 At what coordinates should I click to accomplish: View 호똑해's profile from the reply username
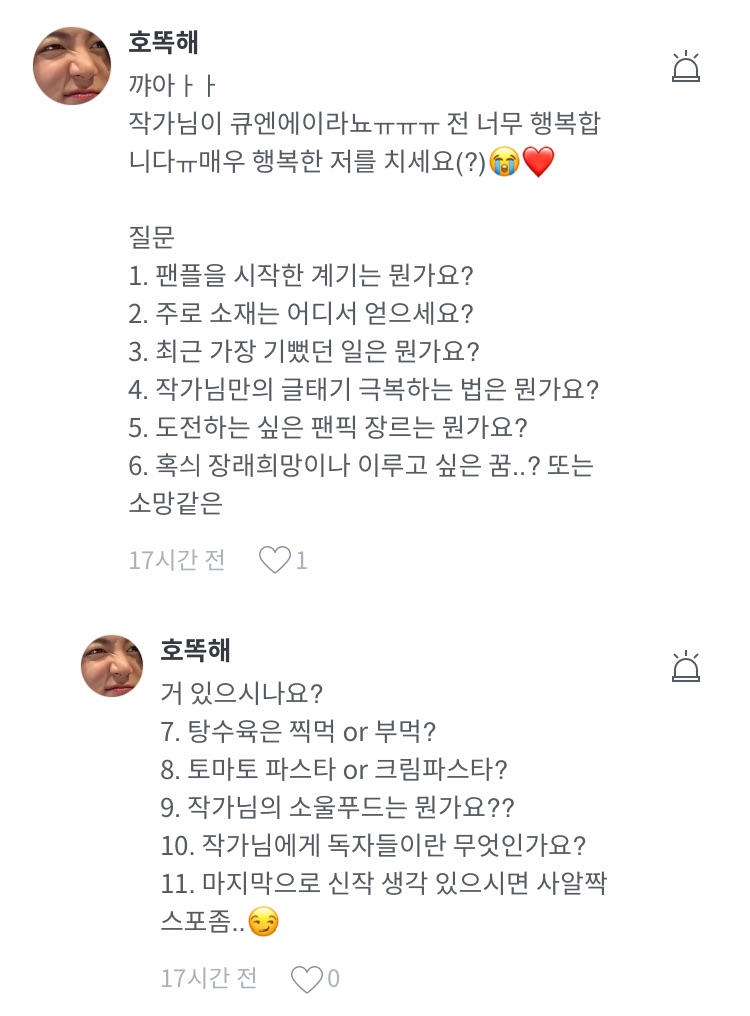tap(196, 650)
